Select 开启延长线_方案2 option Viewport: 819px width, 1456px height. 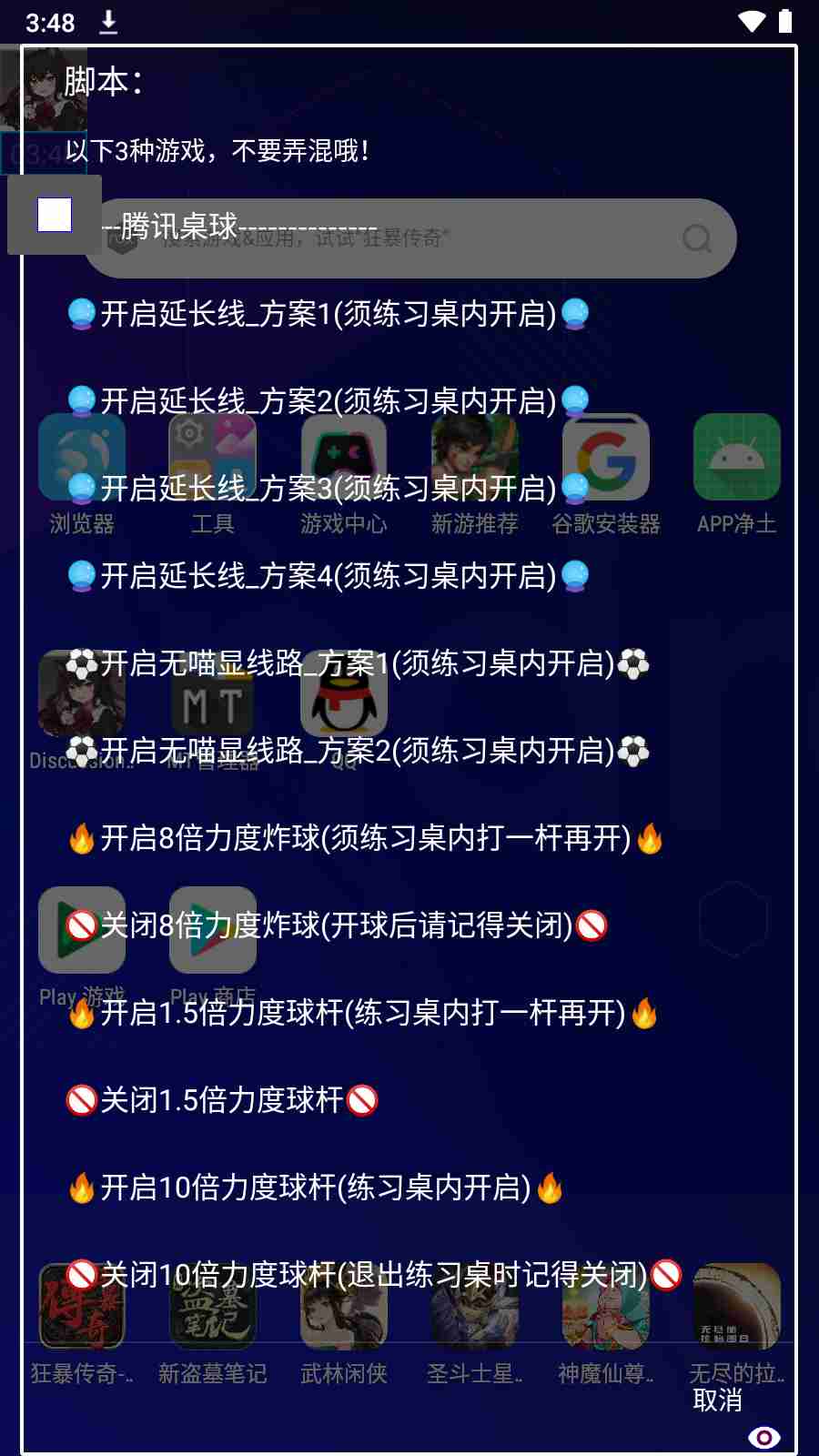tap(328, 401)
